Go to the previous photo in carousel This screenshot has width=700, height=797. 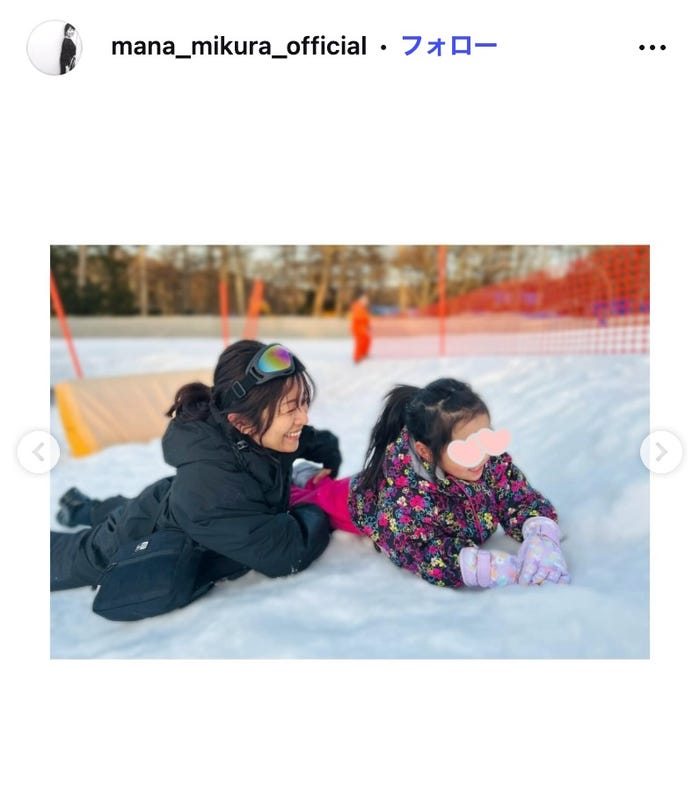[x=38, y=452]
